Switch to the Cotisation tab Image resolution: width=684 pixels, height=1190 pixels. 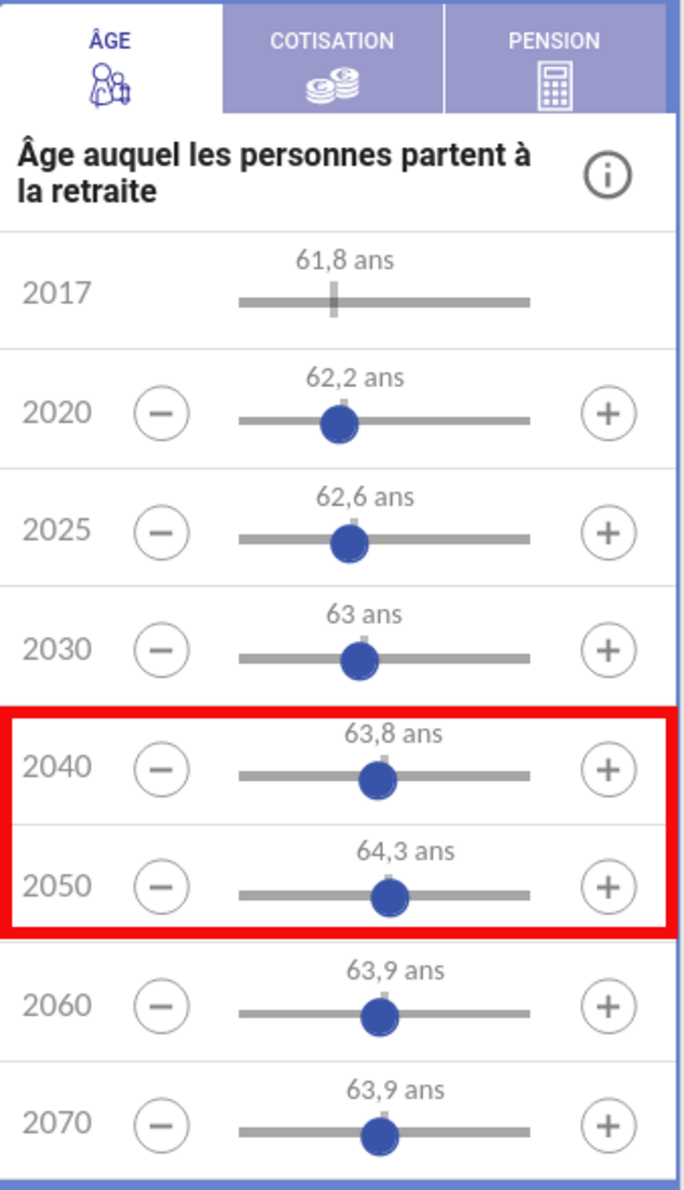coord(332,58)
